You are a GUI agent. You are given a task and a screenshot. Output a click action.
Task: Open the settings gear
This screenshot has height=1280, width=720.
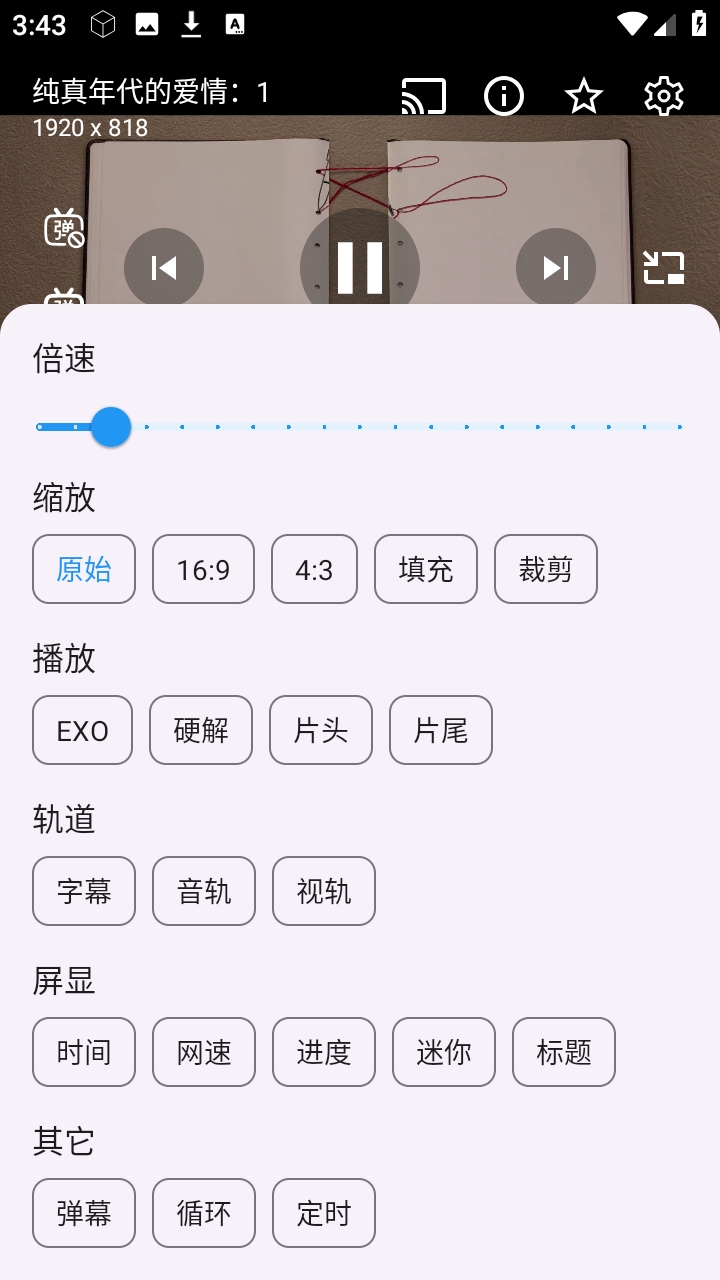(664, 96)
